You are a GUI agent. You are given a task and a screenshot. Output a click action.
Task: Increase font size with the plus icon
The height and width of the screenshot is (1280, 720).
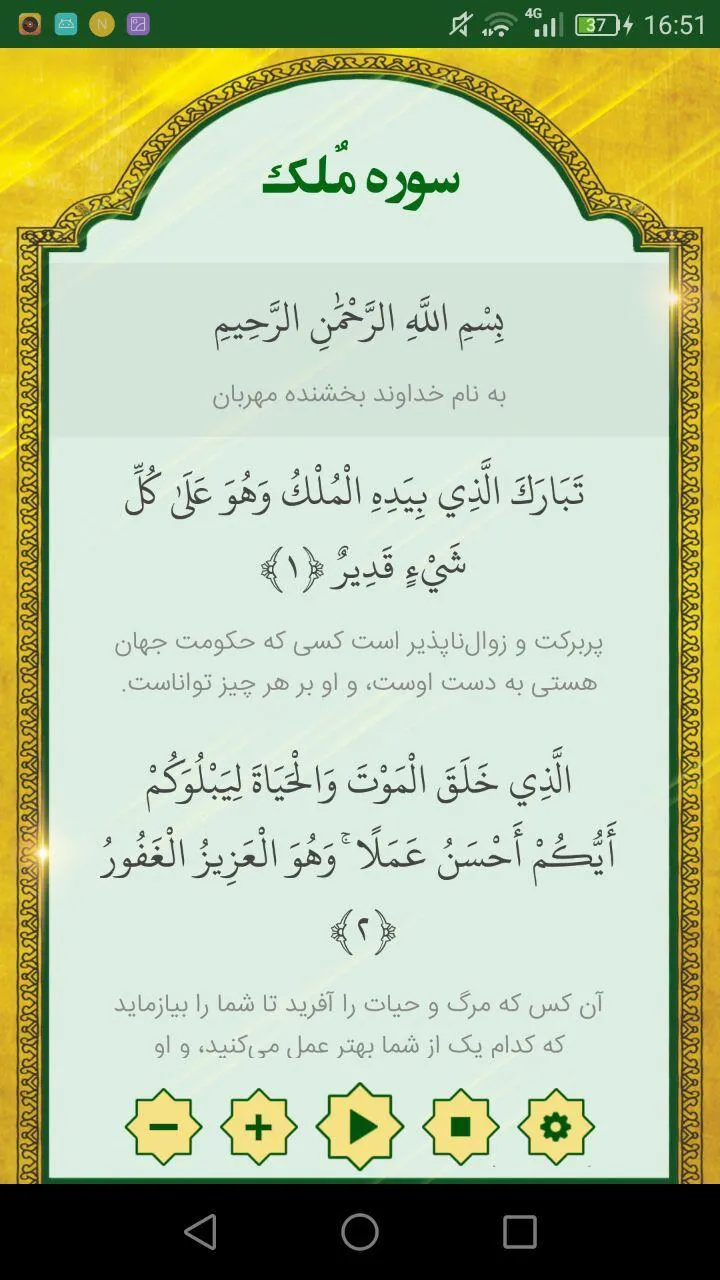[261, 1126]
